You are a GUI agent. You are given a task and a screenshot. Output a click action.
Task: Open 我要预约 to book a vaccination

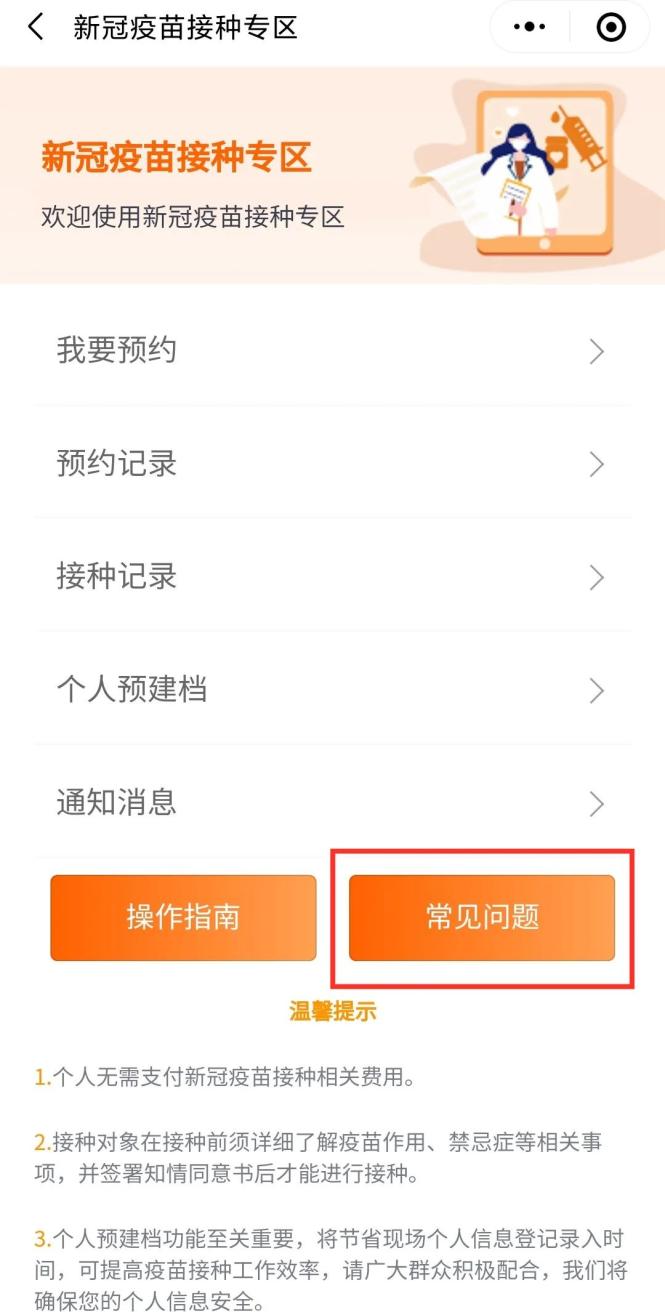(x=332, y=351)
